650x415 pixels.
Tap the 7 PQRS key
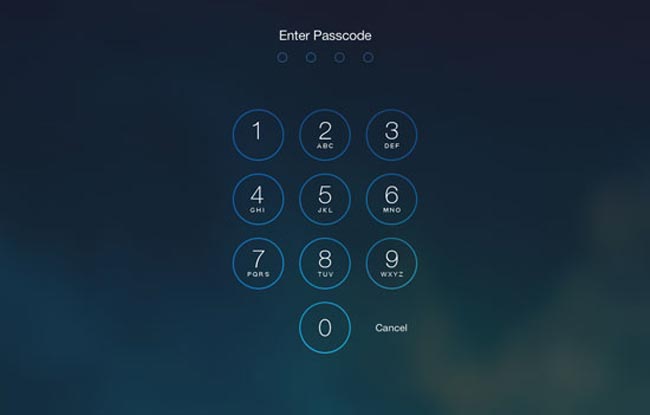point(258,262)
